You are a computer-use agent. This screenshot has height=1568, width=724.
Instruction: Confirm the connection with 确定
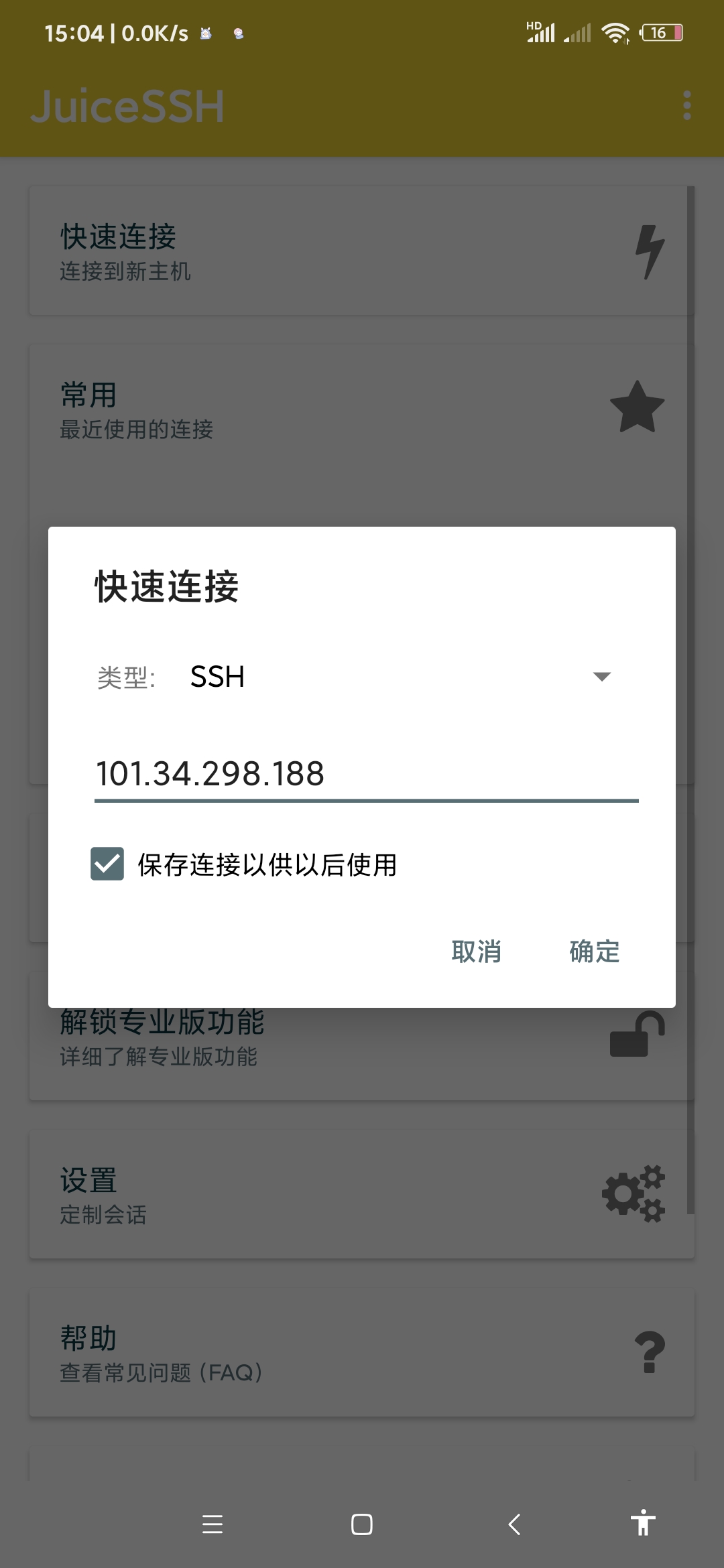[594, 952]
